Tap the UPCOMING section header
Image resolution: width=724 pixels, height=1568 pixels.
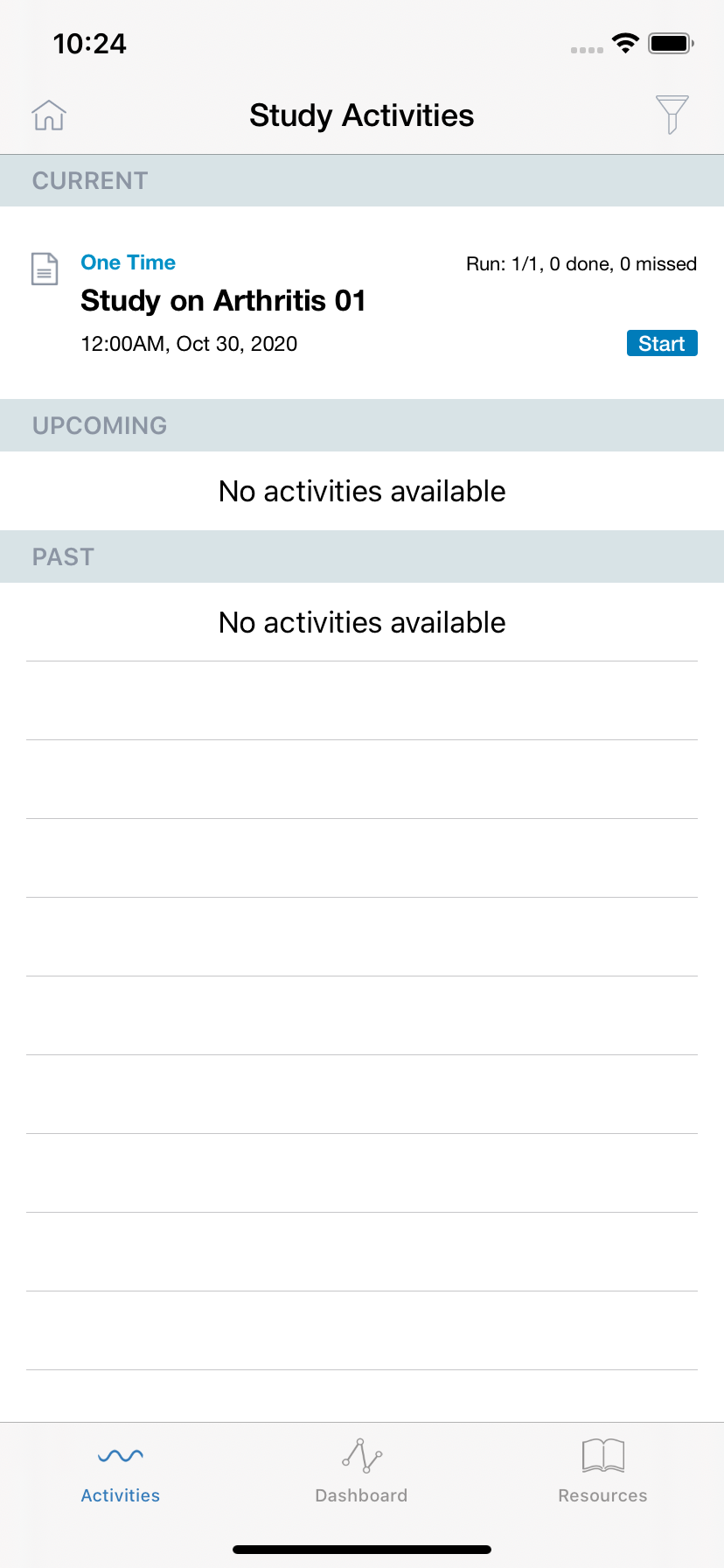pos(100,425)
